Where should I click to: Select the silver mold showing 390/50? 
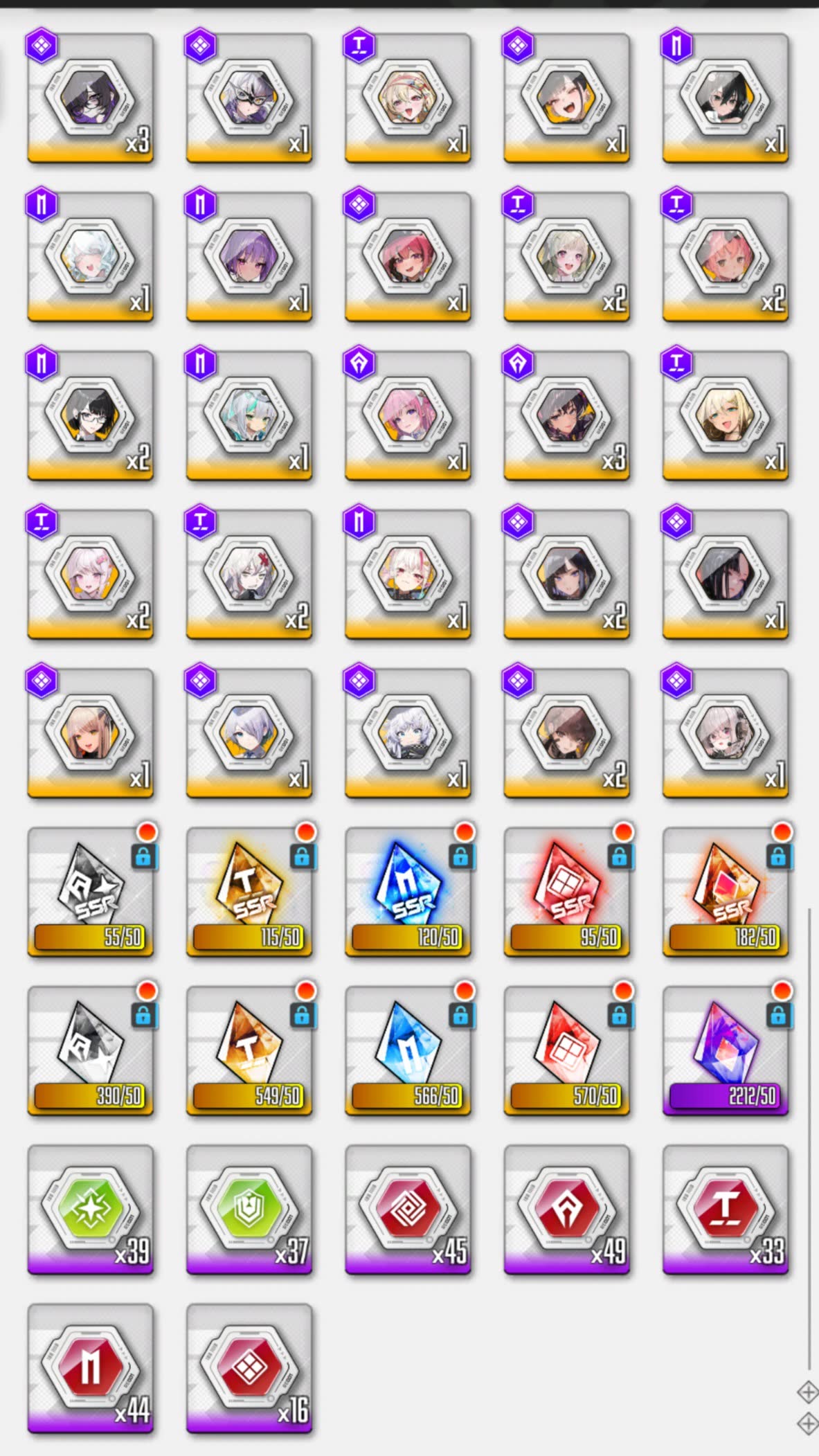91,1051
